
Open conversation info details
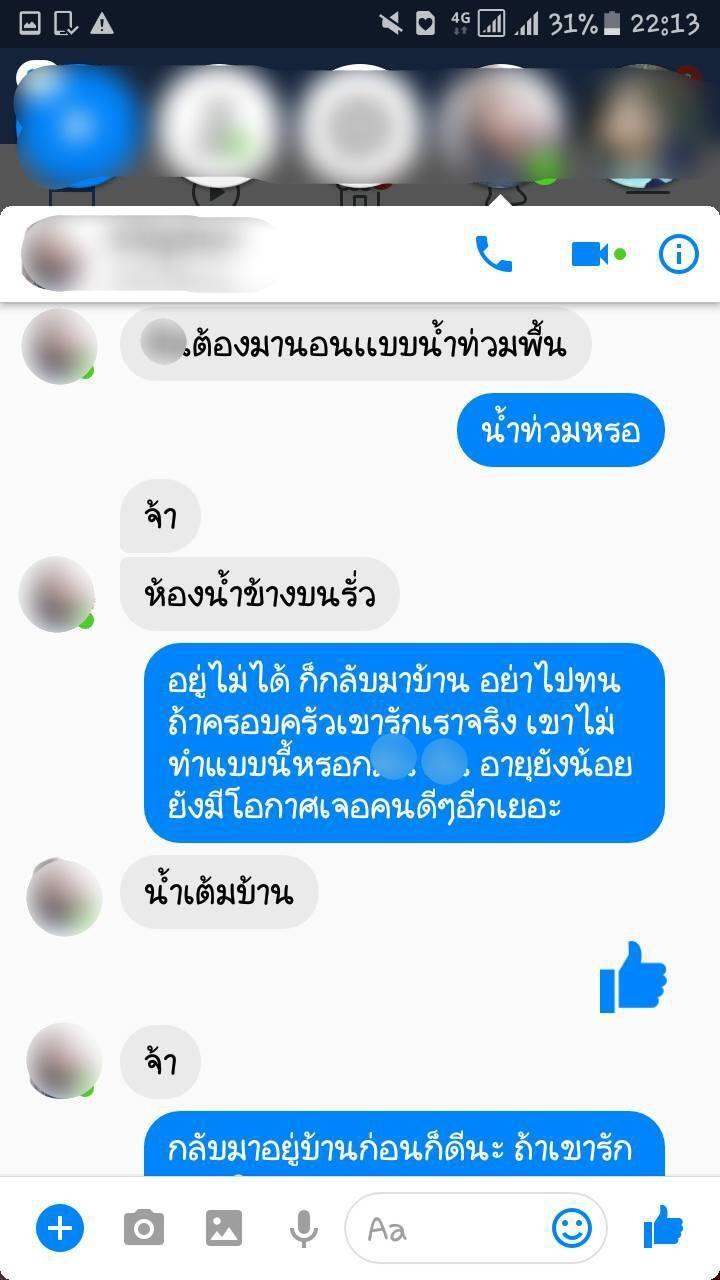tap(678, 255)
